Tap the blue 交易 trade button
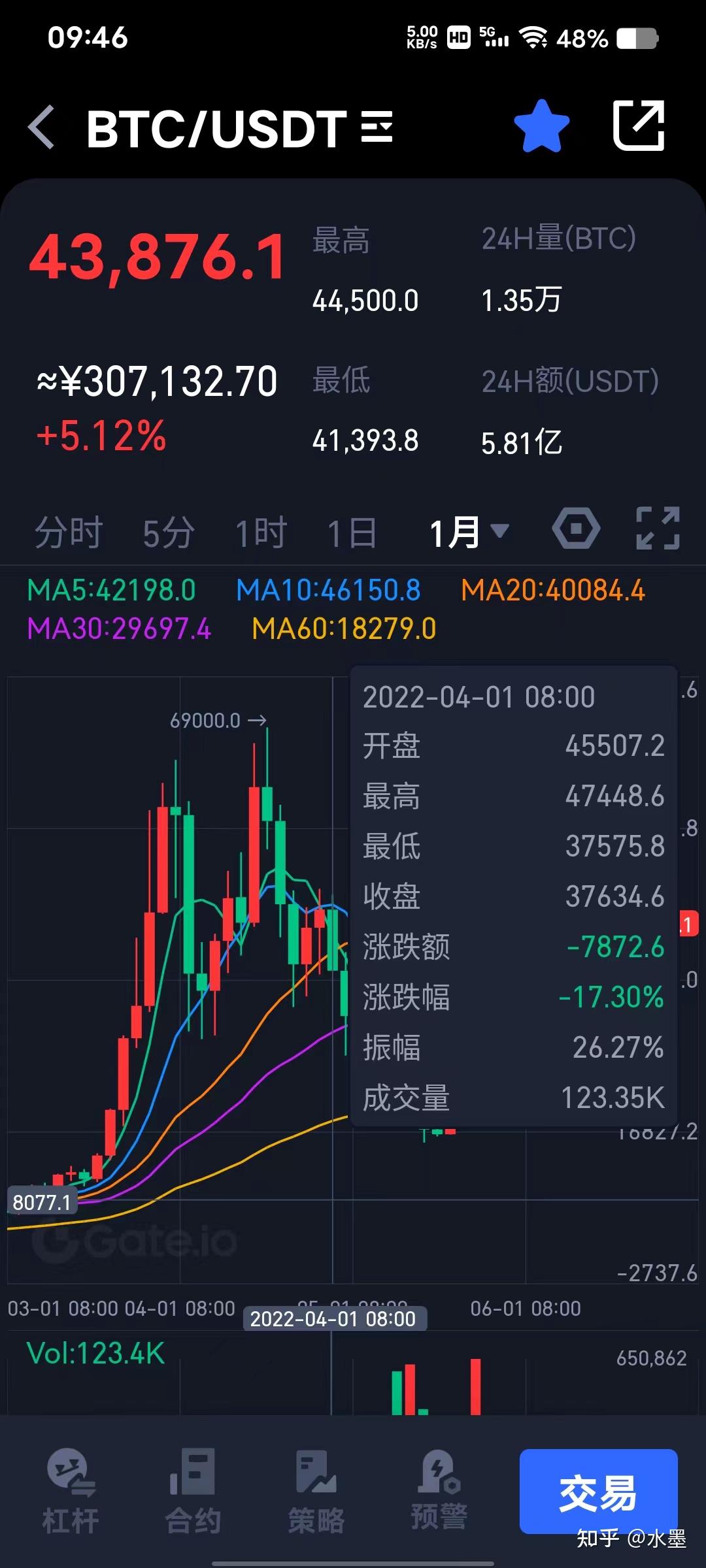This screenshot has width=706, height=1568. pos(597,1492)
